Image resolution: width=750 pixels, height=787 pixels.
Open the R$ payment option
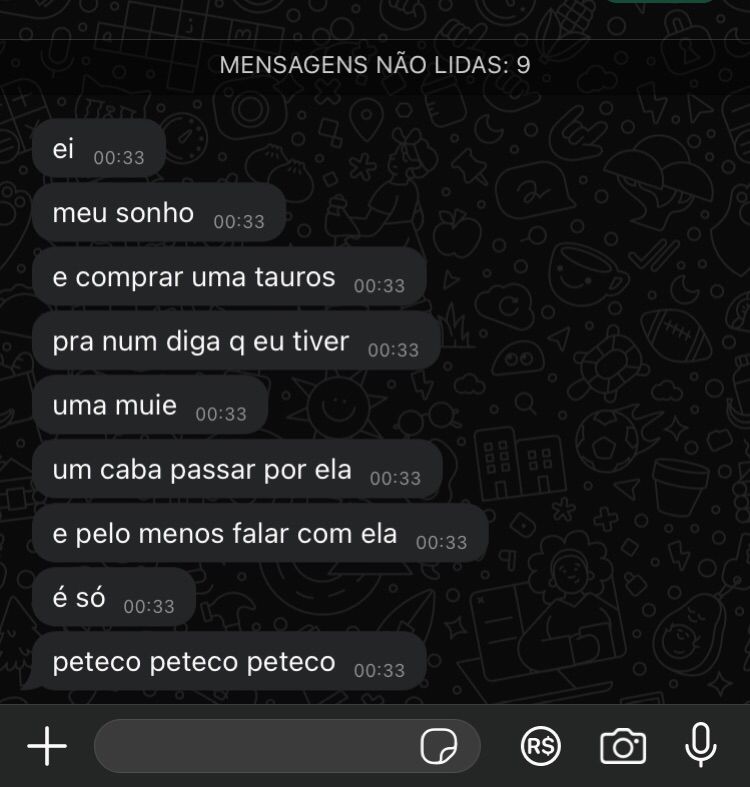coord(541,746)
